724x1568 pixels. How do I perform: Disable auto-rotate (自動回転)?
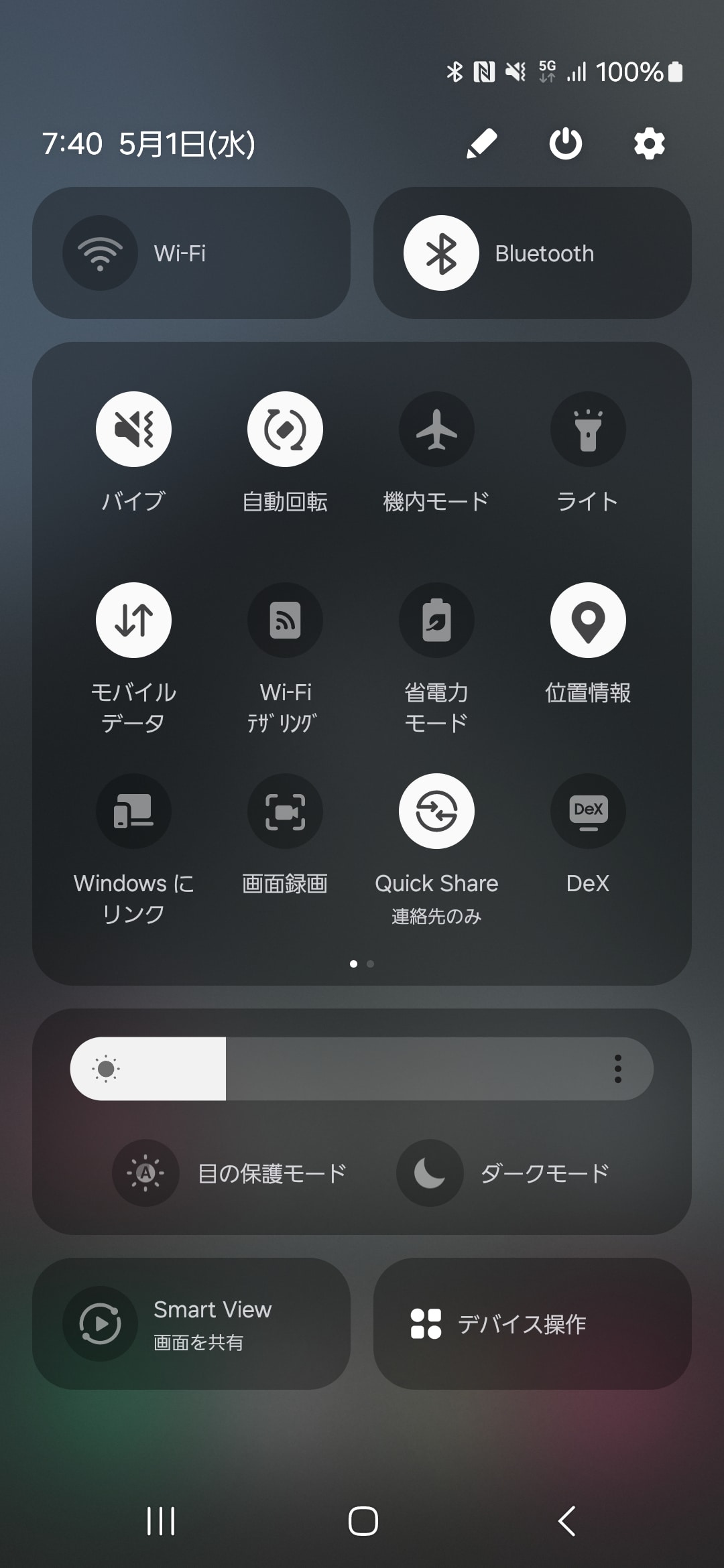point(285,430)
